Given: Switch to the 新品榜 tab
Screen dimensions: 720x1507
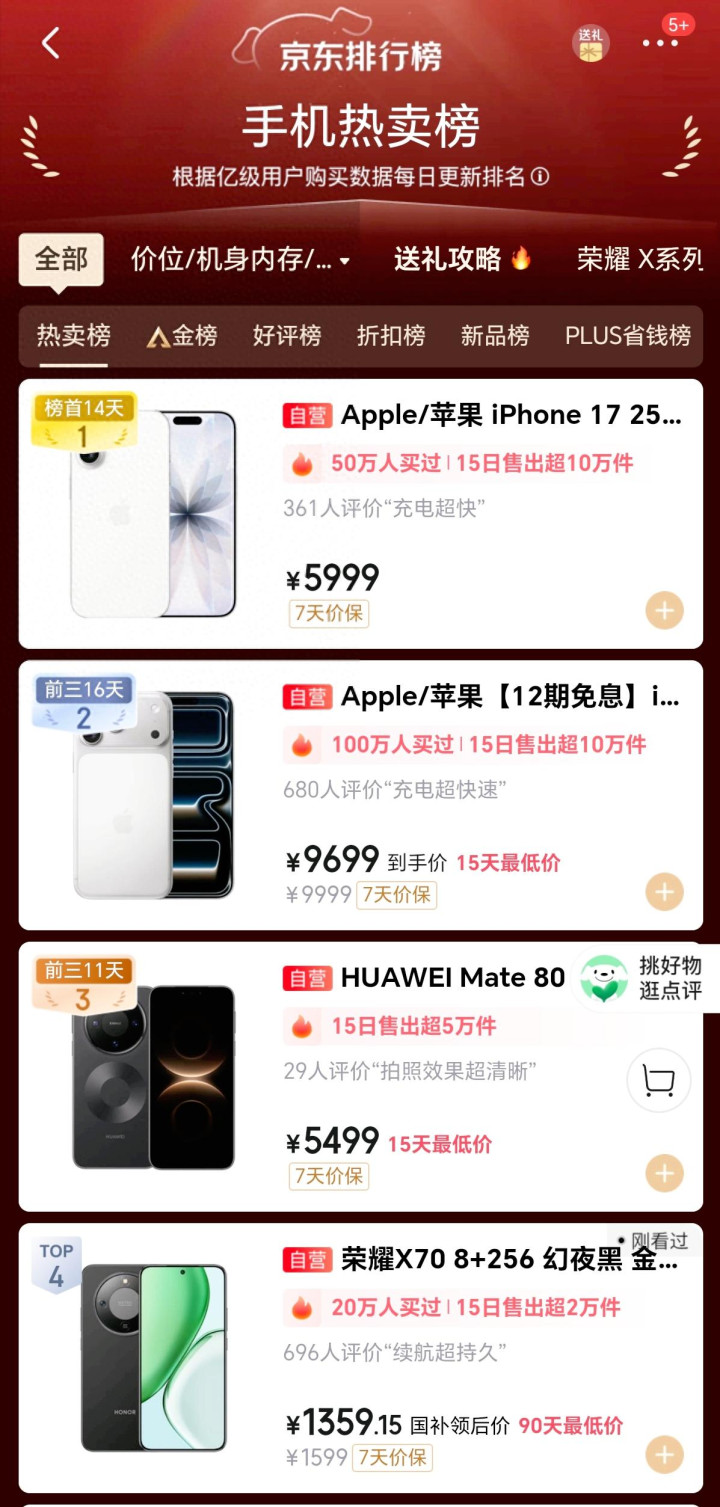Looking at the screenshot, I should 494,336.
